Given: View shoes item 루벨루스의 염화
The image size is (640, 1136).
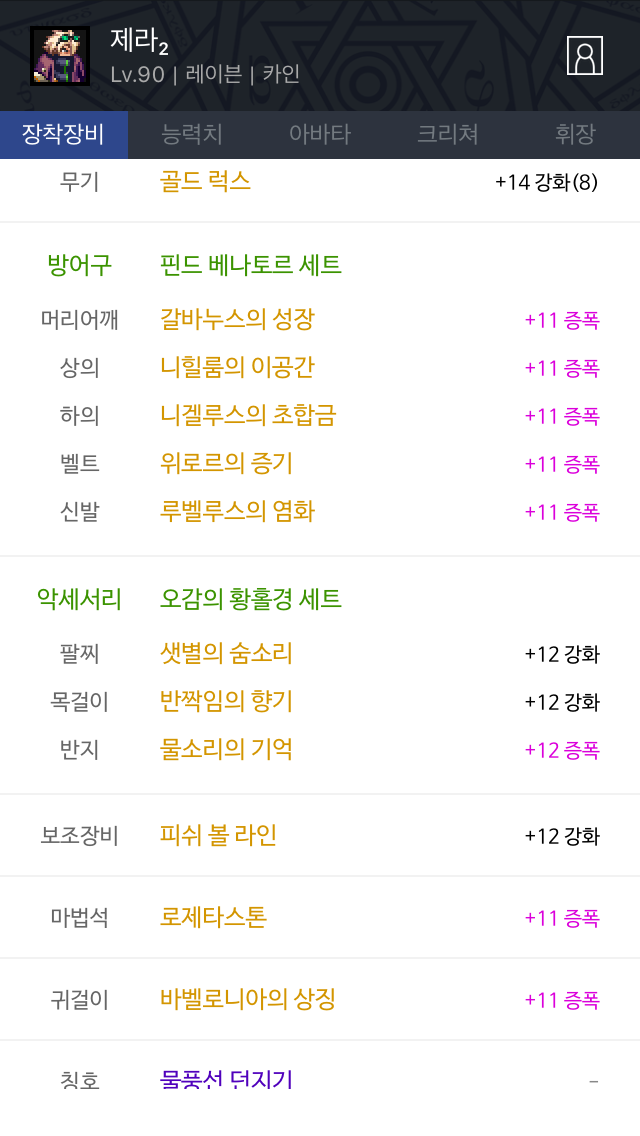Looking at the screenshot, I should pos(237,512).
